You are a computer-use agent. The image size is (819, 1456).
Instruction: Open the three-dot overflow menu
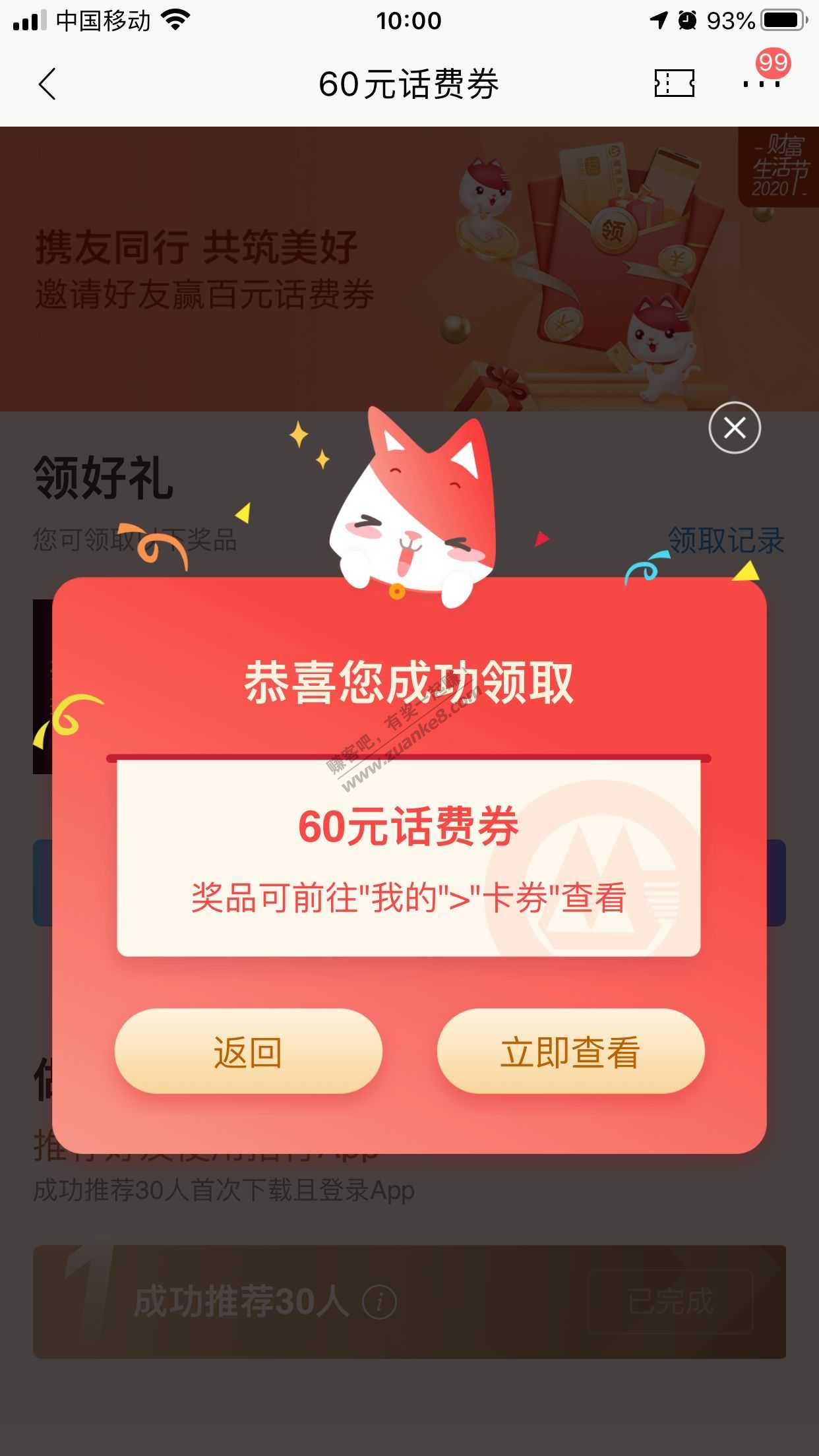761,84
